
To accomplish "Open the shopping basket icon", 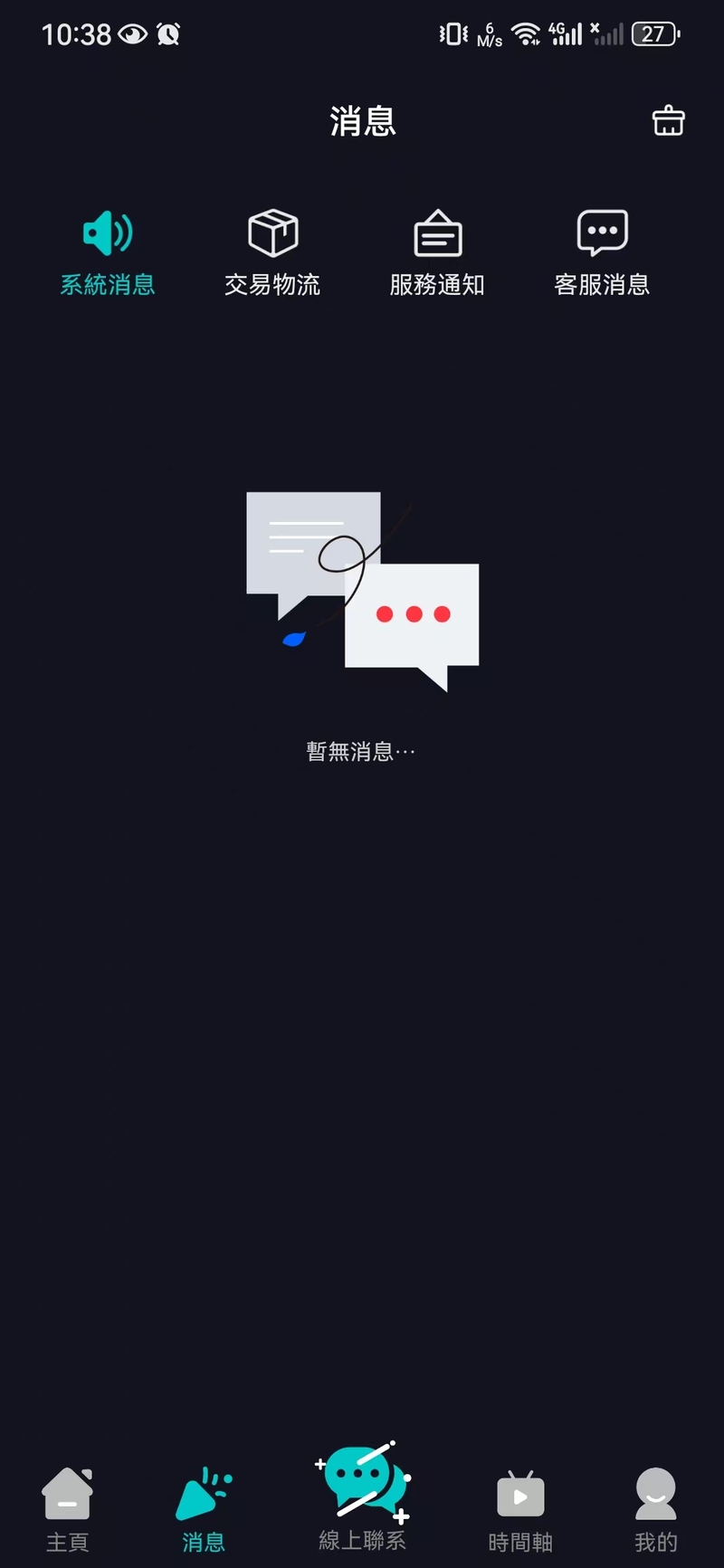I will (668, 120).
